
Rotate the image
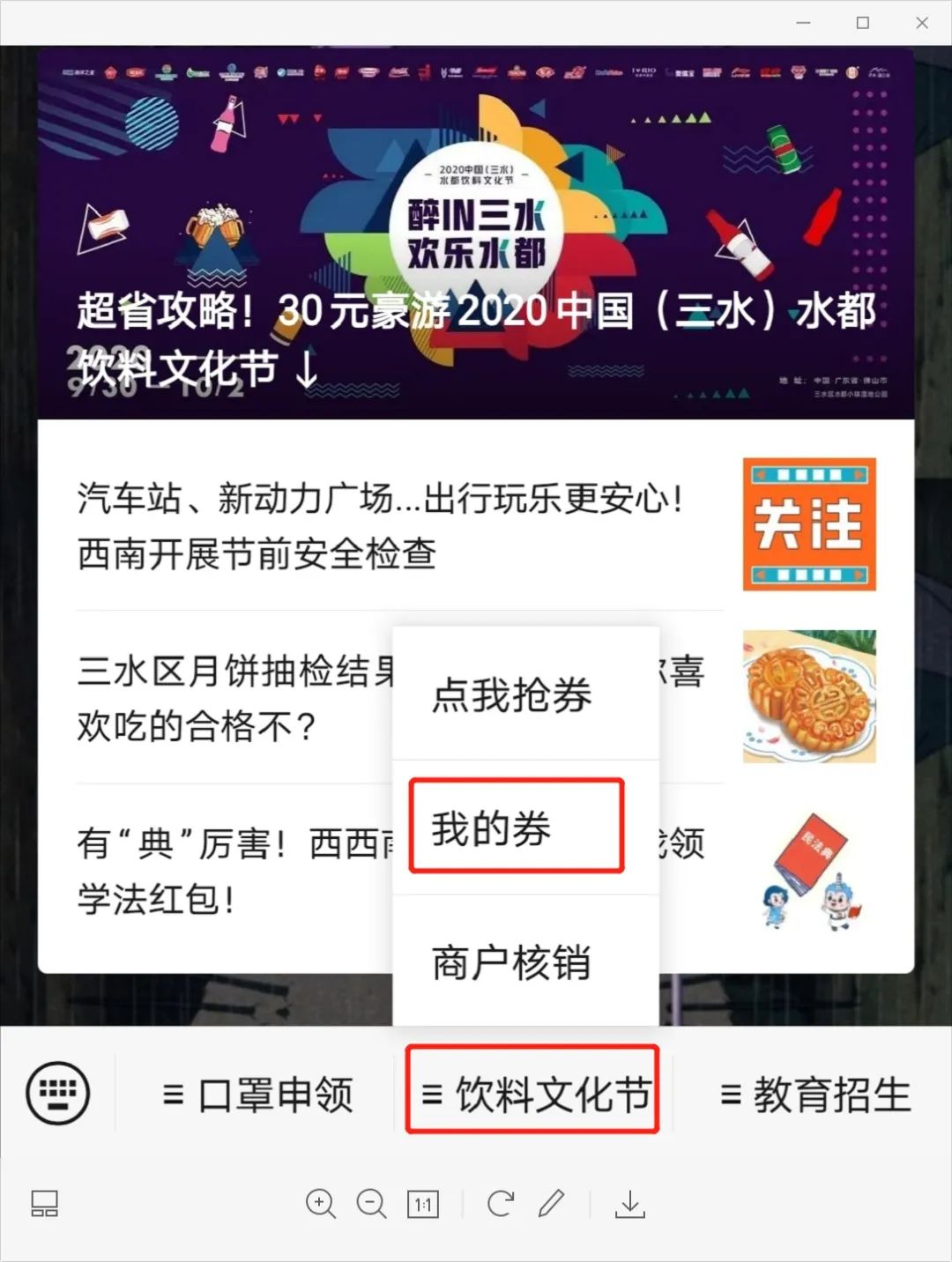click(501, 1203)
